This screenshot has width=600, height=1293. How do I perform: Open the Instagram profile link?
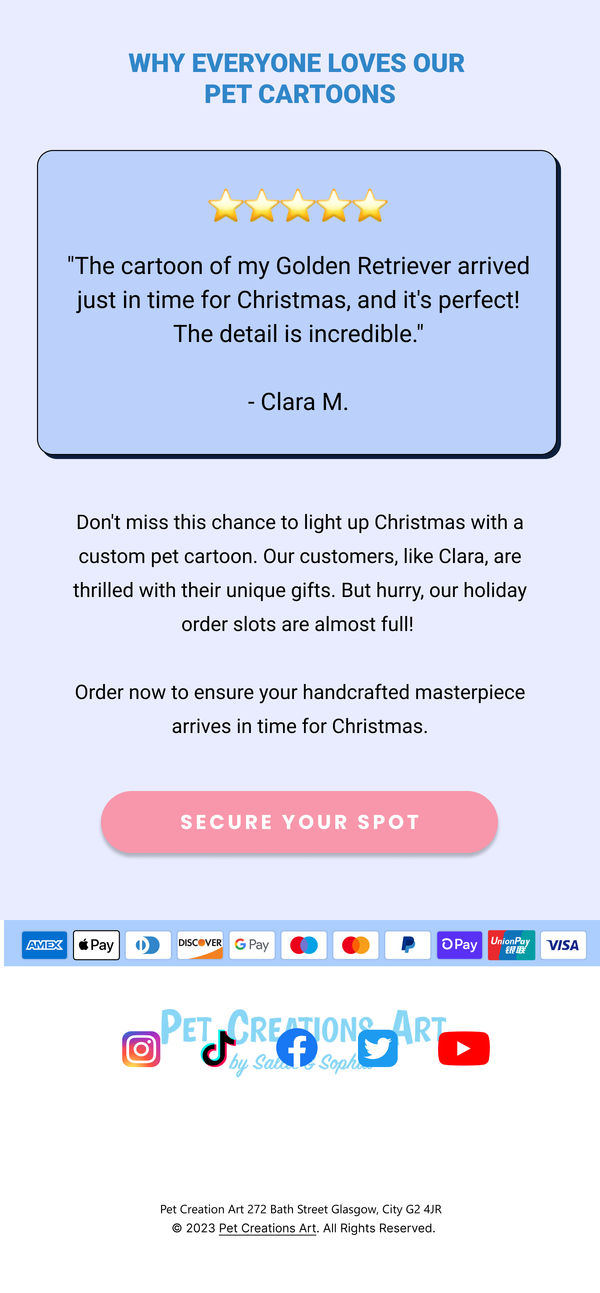click(141, 1049)
